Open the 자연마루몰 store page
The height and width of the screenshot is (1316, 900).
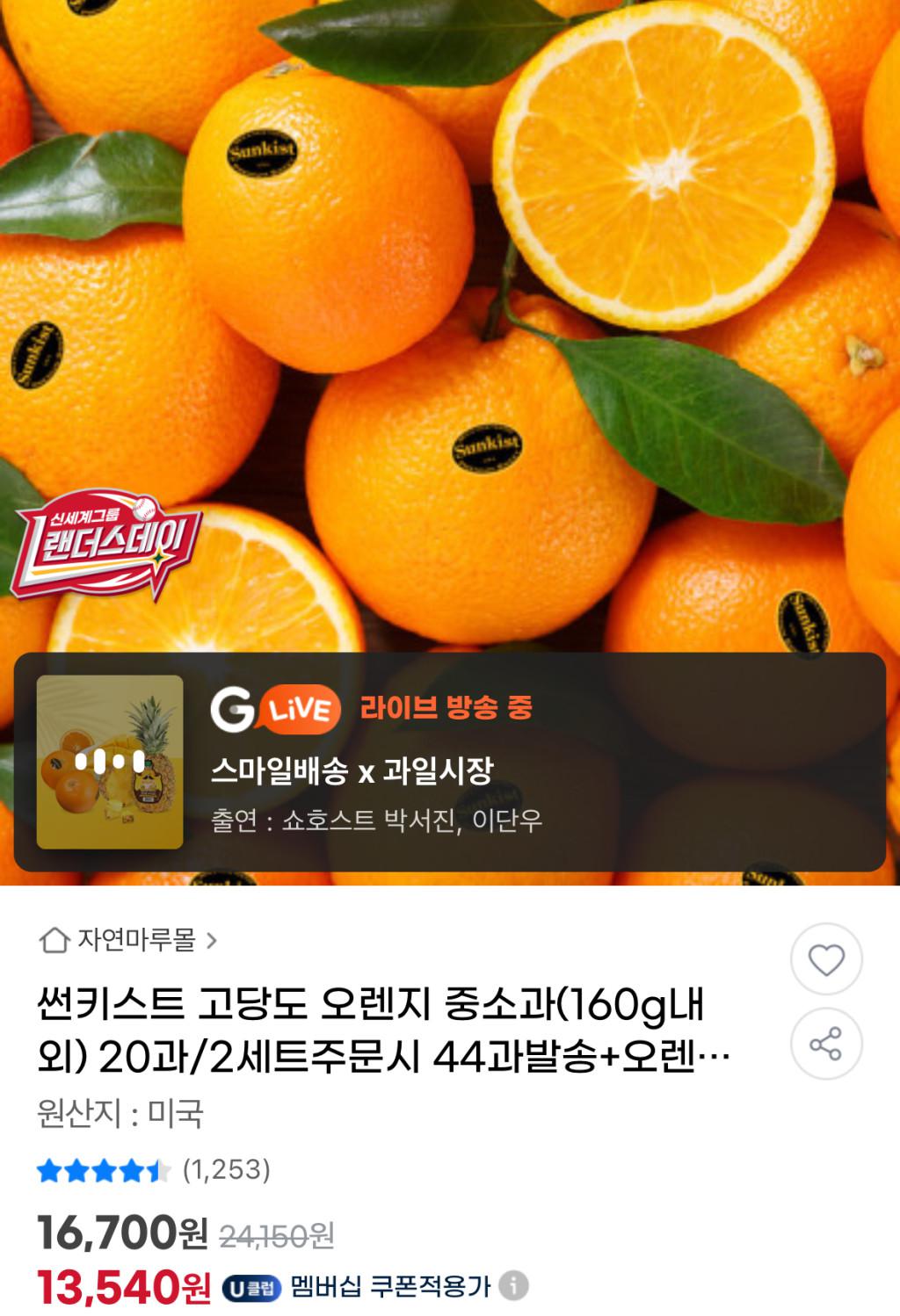pyautogui.click(x=128, y=941)
